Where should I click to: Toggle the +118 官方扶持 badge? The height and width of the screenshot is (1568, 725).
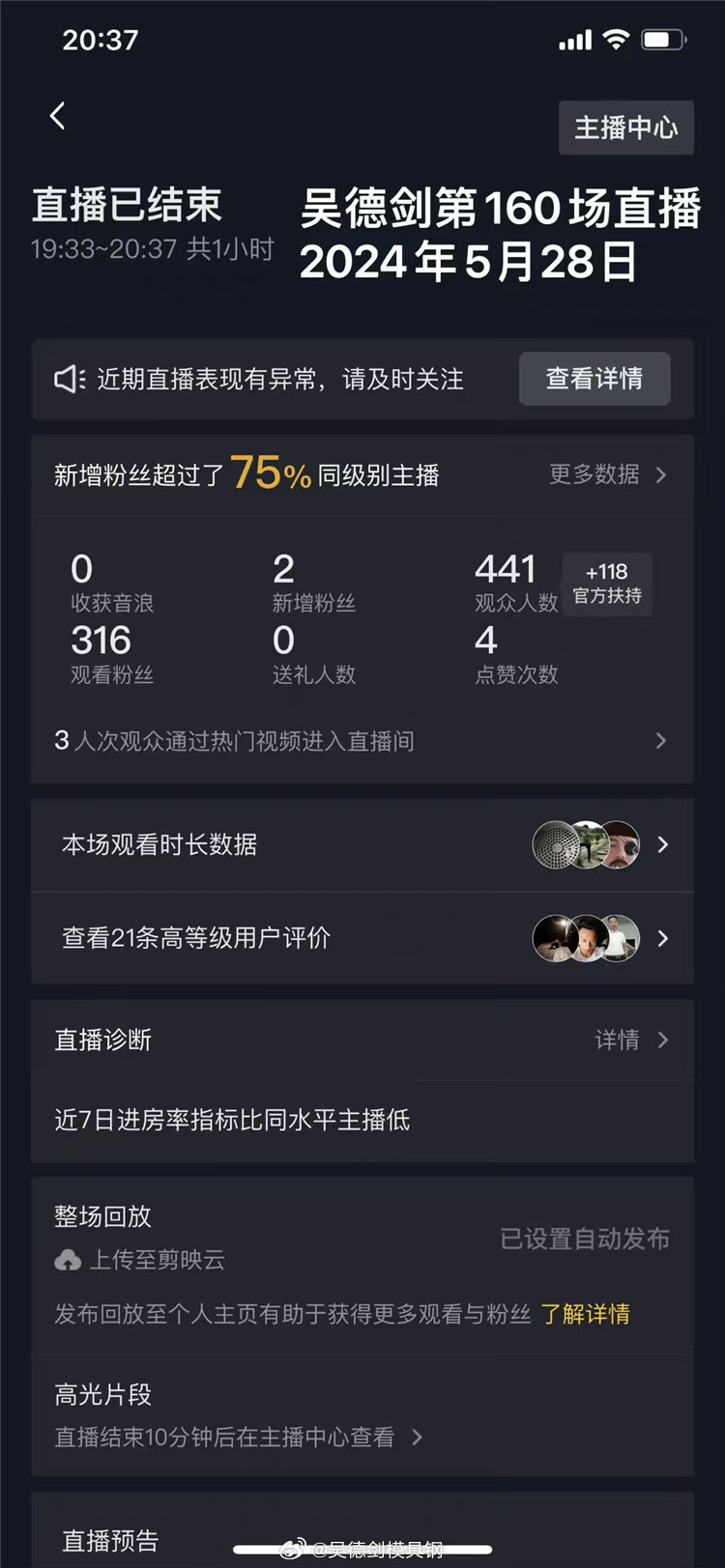pos(607,584)
